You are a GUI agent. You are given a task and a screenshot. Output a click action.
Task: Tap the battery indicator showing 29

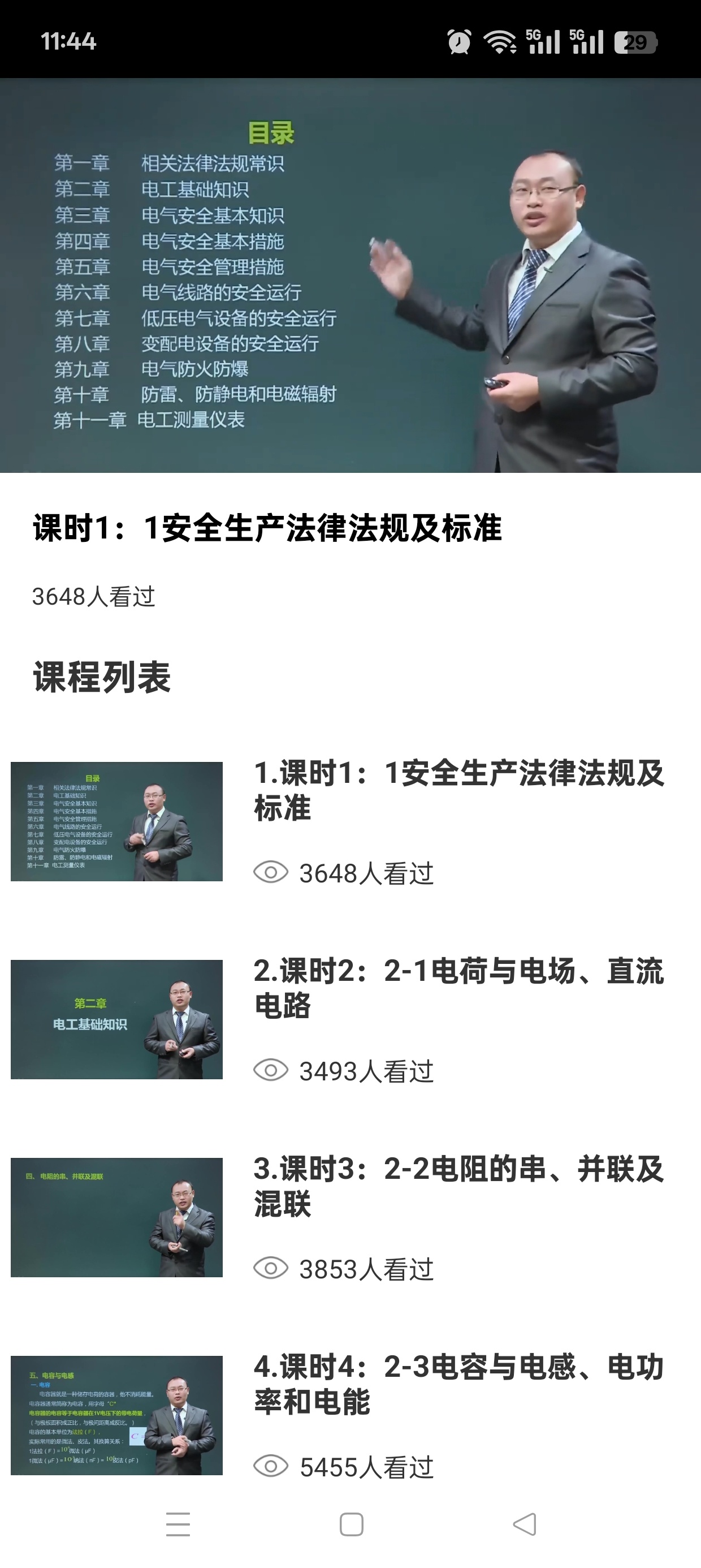tap(636, 41)
